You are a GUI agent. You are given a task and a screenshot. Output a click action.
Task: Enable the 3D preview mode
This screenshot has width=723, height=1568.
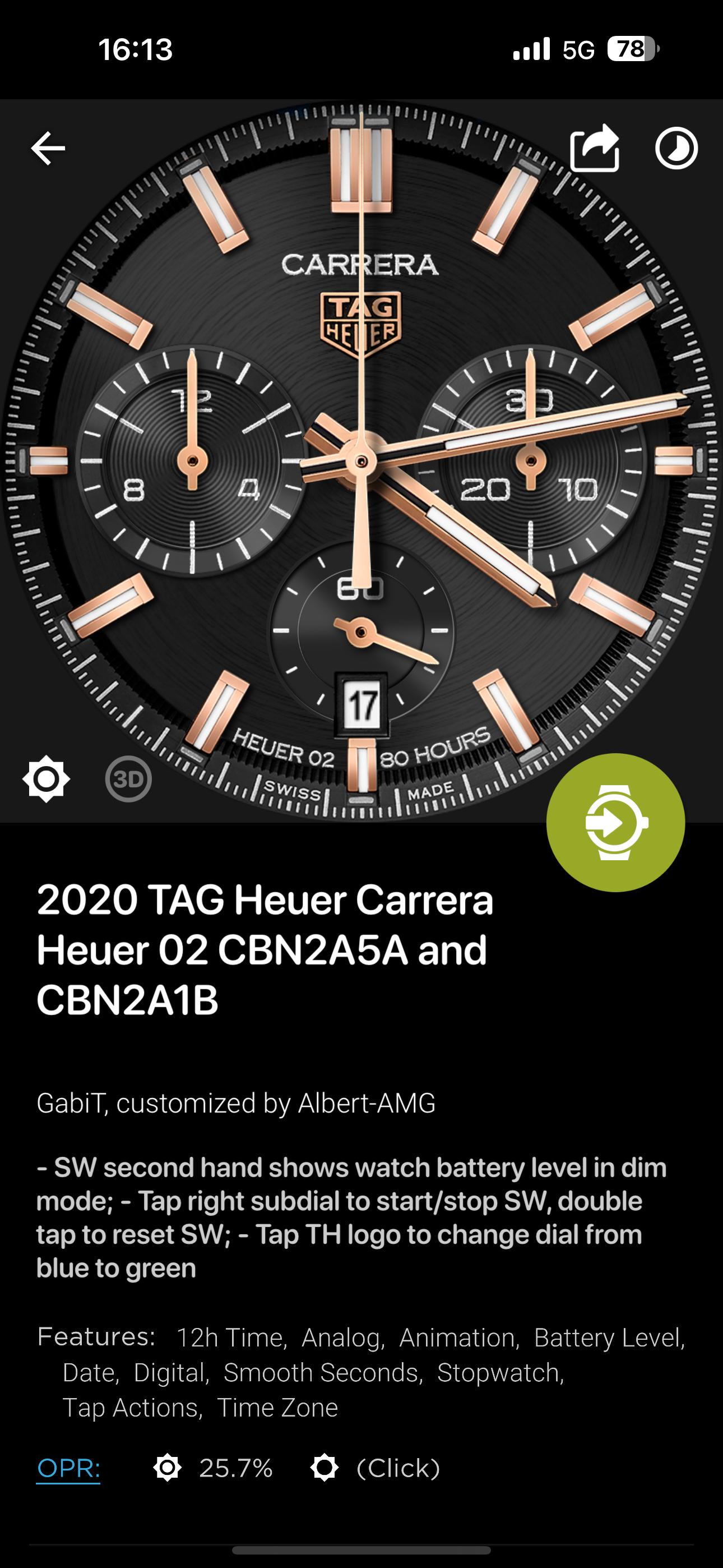click(x=128, y=778)
